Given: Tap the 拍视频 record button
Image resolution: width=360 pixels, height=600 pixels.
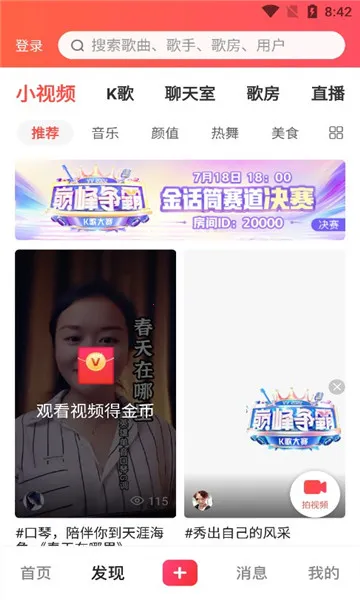Looking at the screenshot, I should [315, 494].
